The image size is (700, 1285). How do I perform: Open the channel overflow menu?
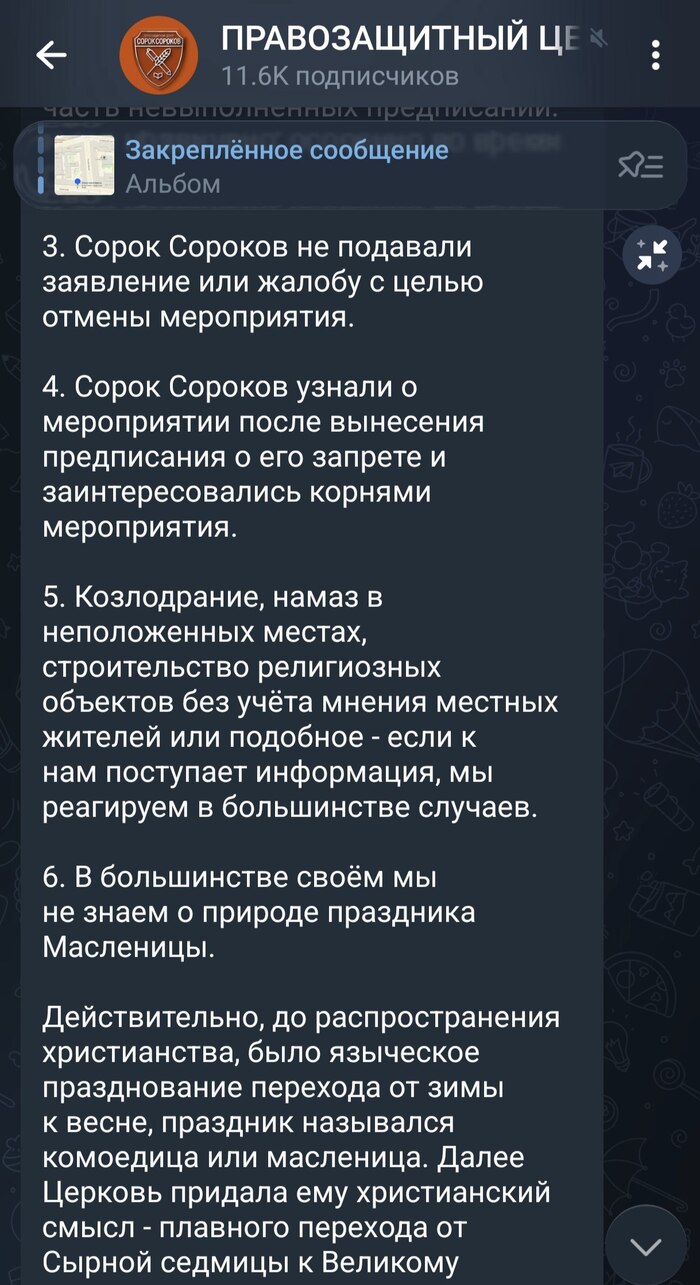[655, 56]
